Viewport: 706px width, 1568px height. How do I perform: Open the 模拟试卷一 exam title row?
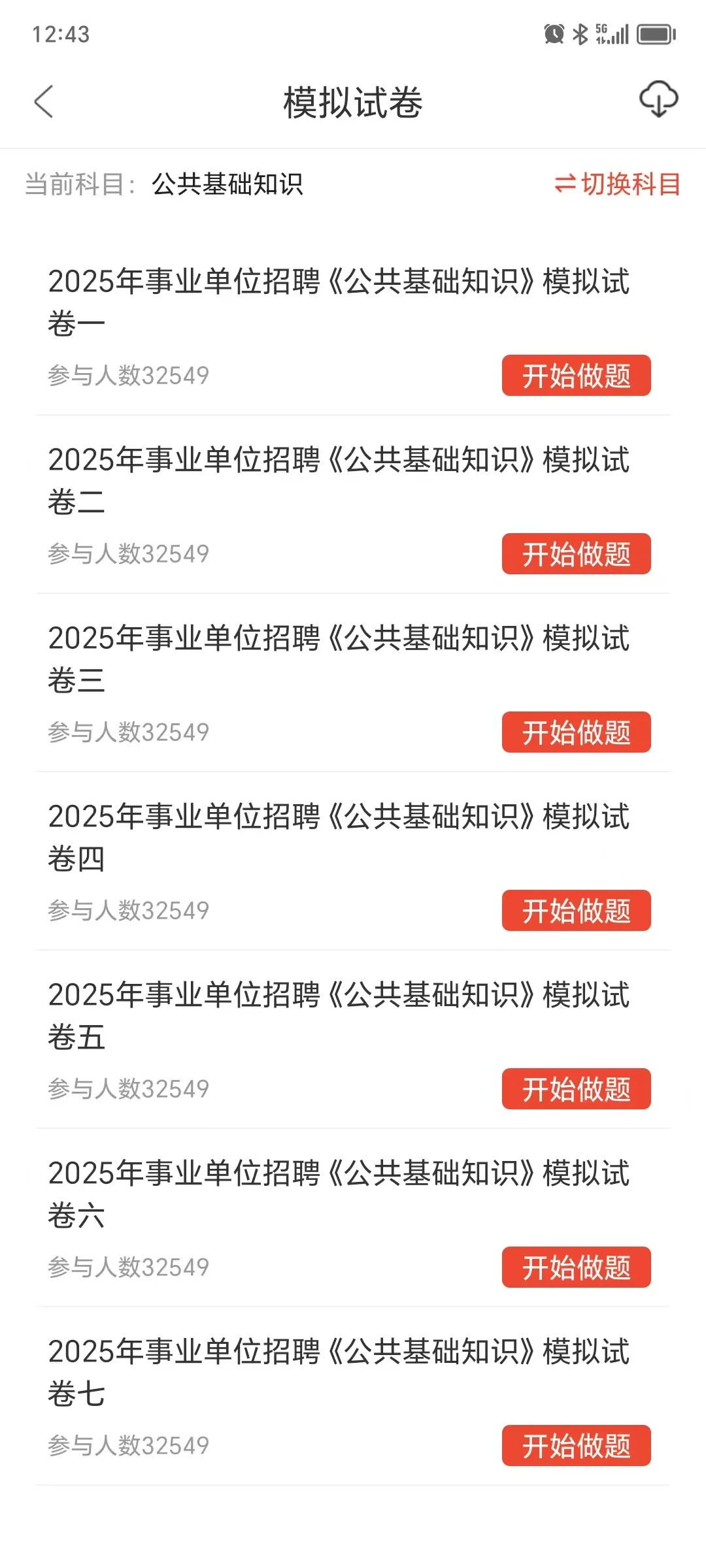coord(339,301)
